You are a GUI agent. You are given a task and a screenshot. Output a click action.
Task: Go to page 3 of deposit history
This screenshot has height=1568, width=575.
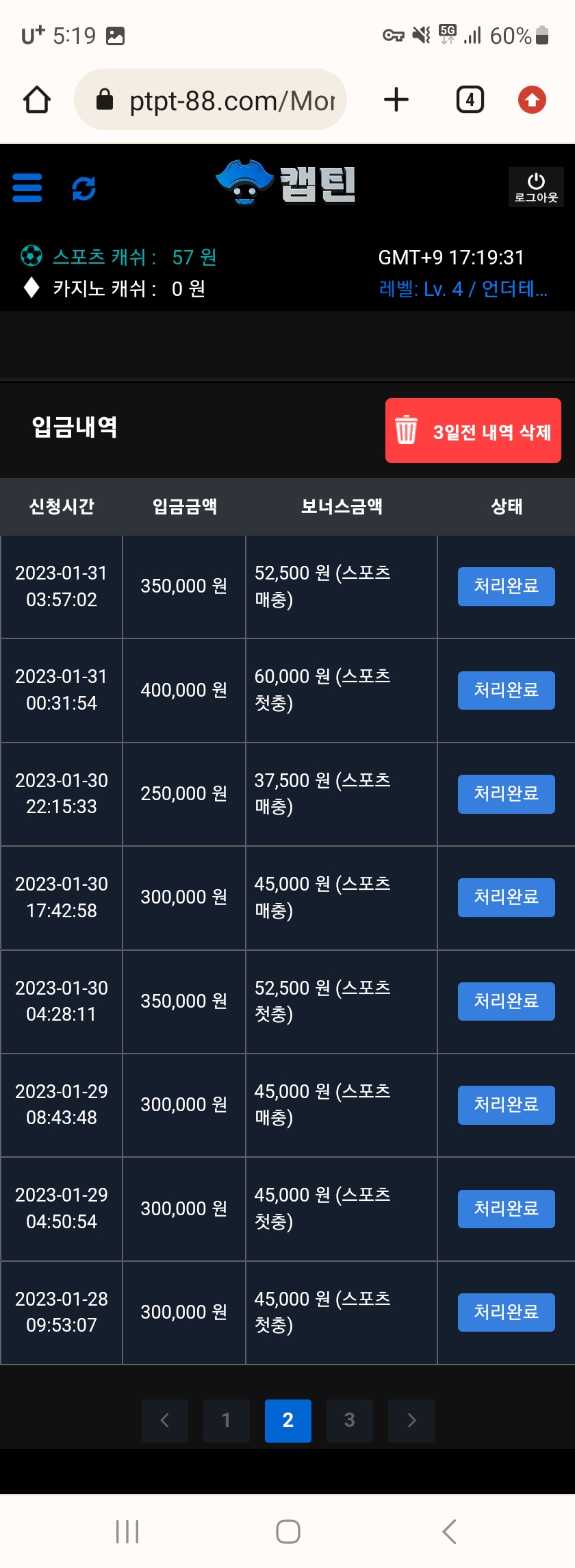(x=349, y=1421)
